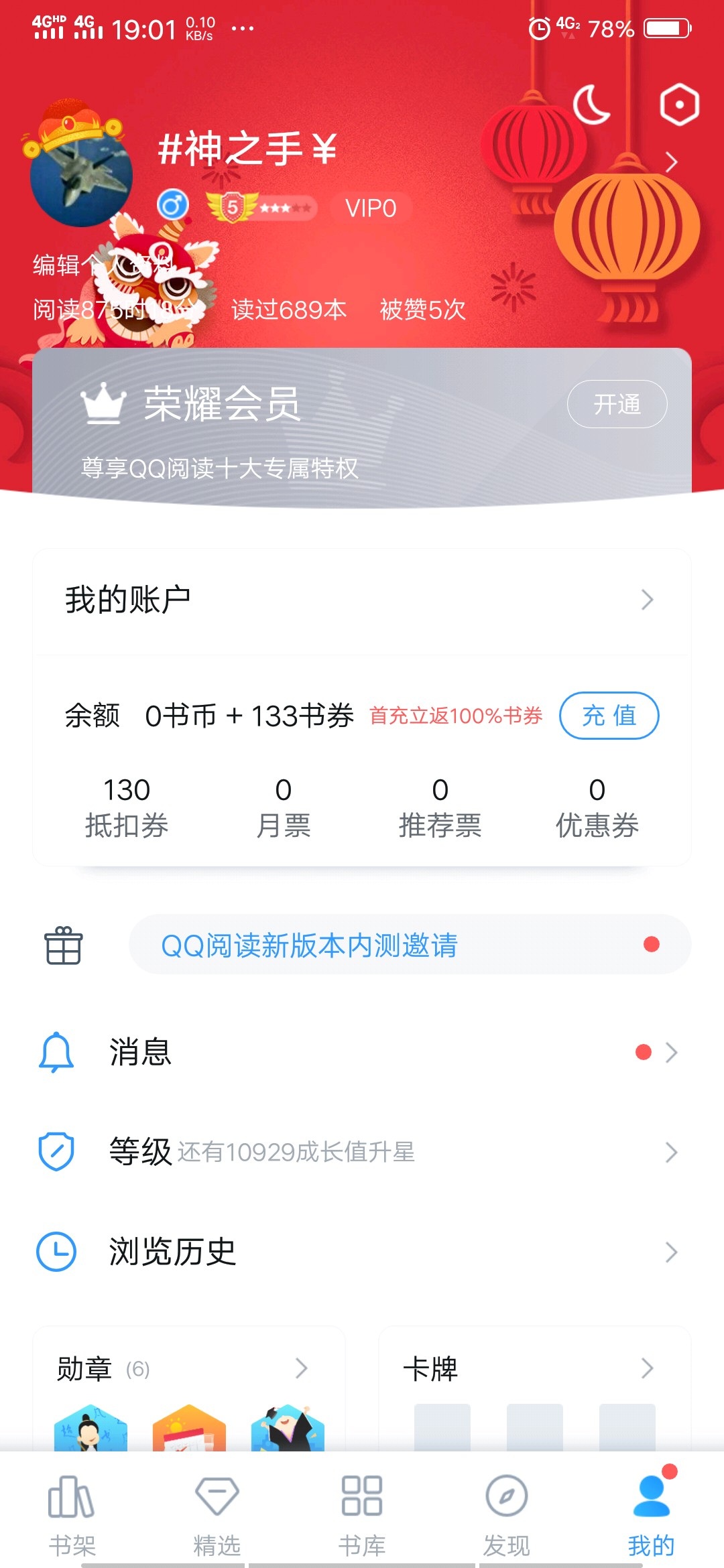Check the 推荐票 recommendation tickets
Viewport: 724px width, 1568px height.
pos(440,807)
